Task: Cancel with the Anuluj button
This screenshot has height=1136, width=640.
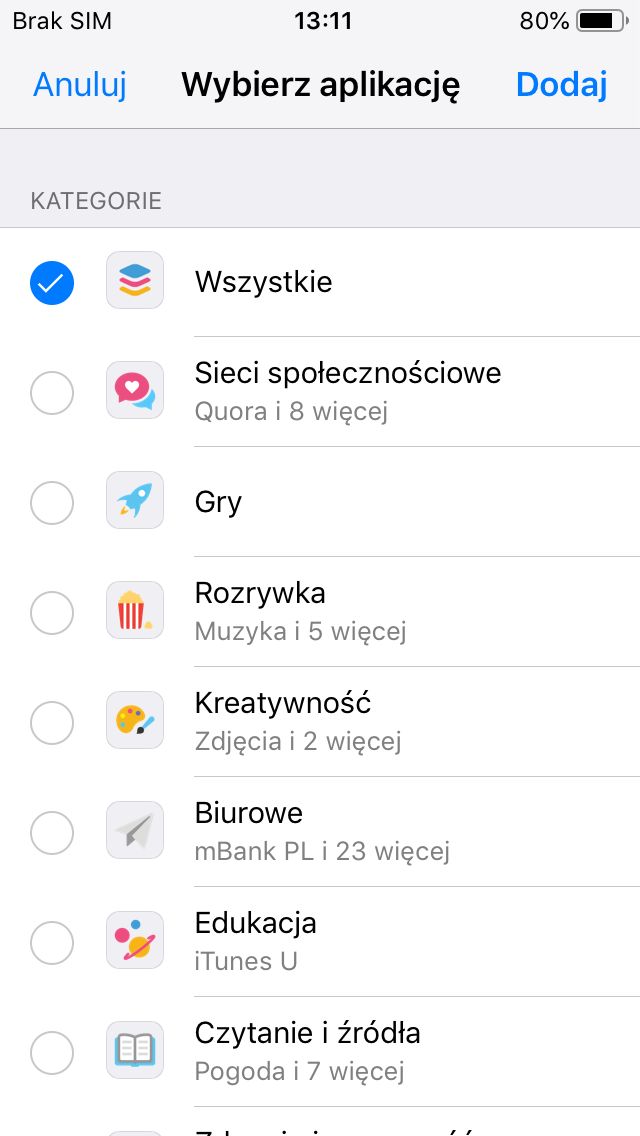Action: pyautogui.click(x=80, y=85)
